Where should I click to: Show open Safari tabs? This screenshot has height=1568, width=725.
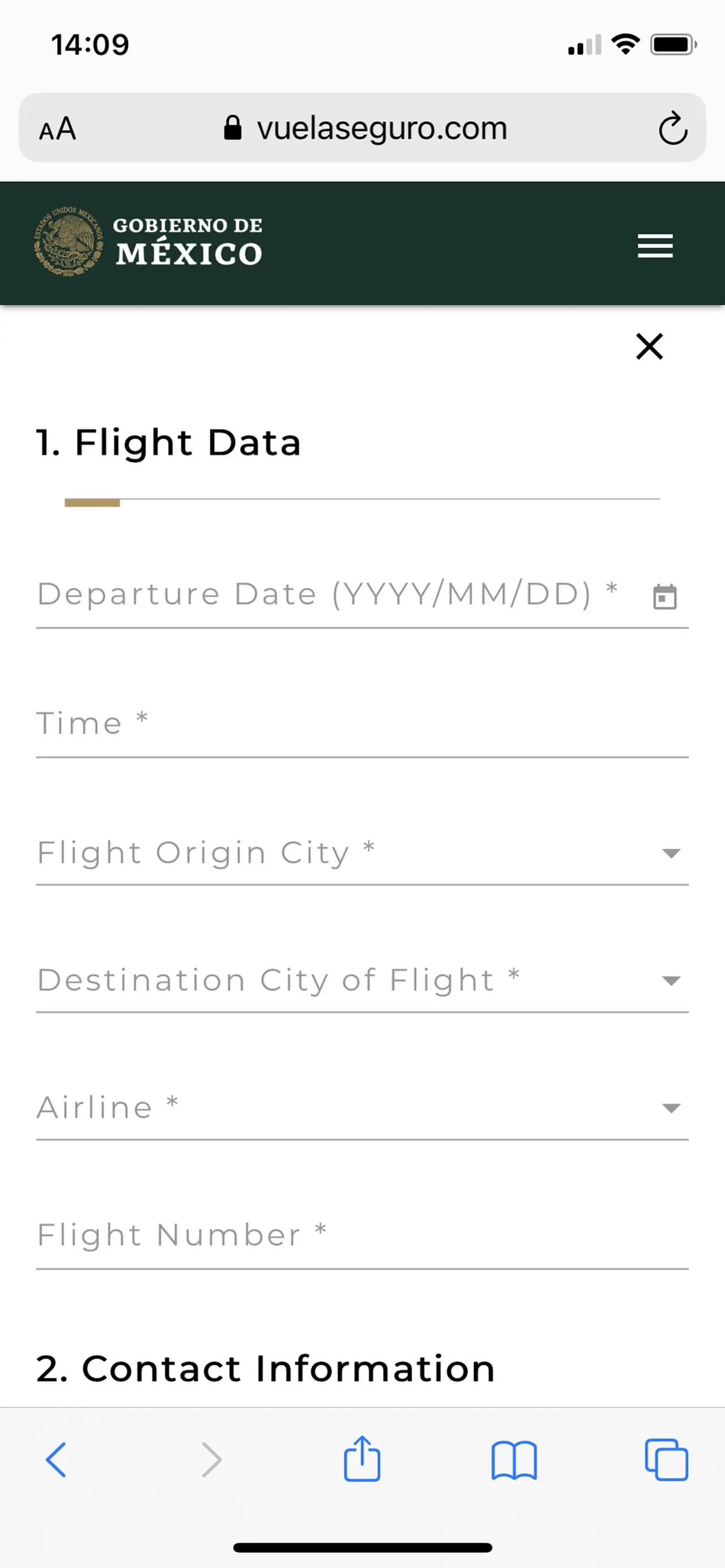667,1460
